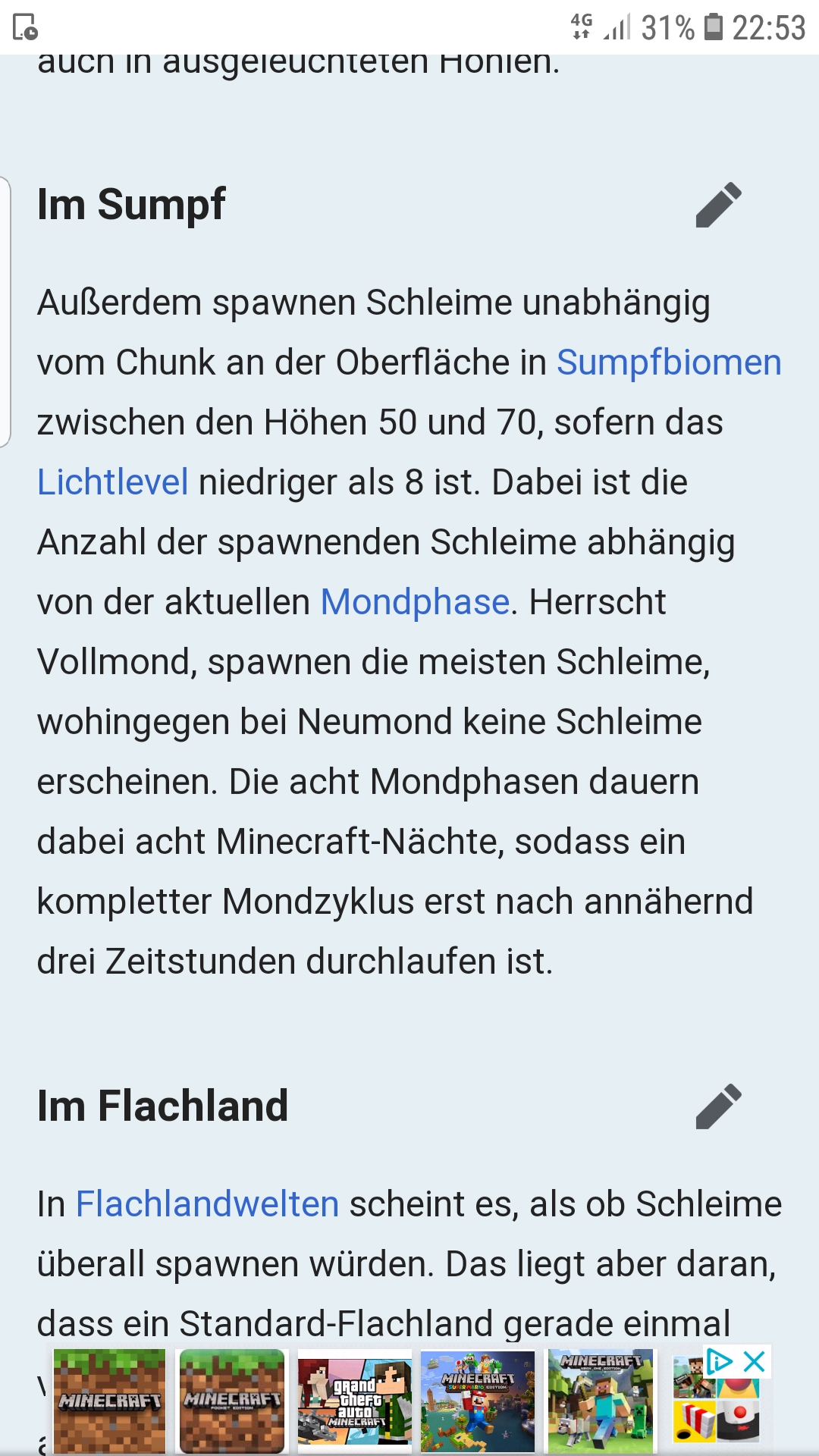Open the AdChoices info icon
The image size is (819, 1456).
(x=719, y=1362)
